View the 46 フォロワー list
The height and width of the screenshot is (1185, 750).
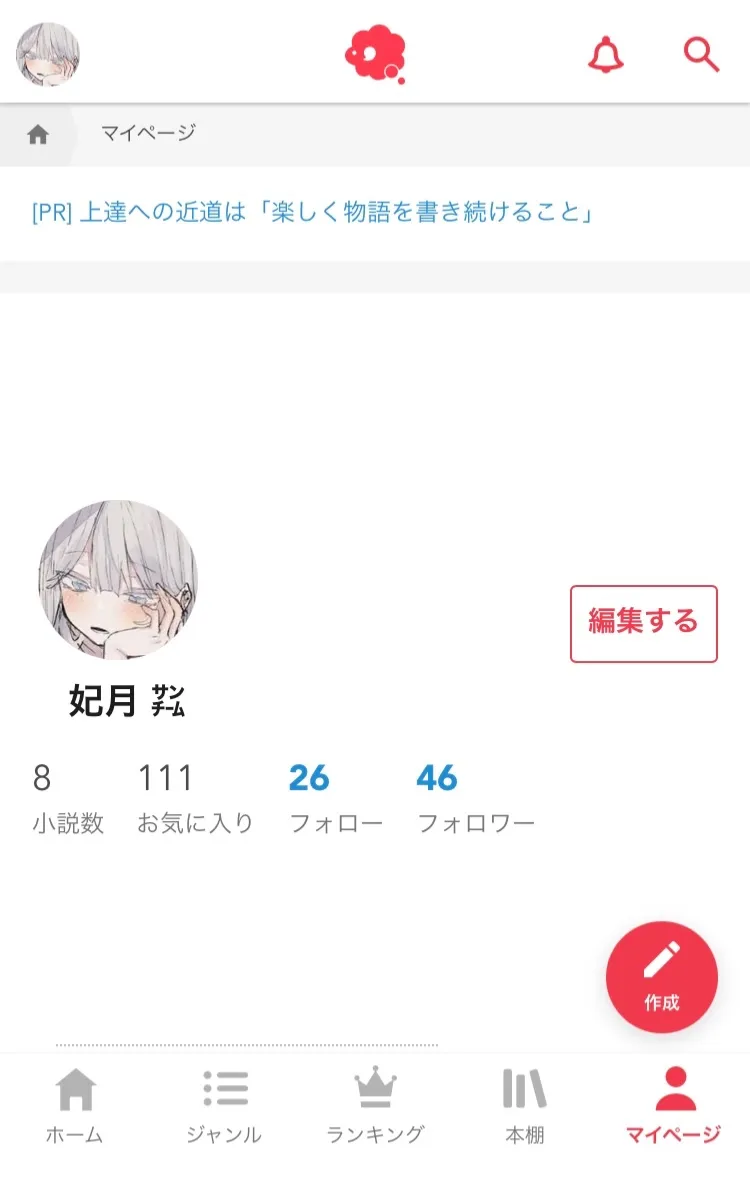pyautogui.click(x=475, y=799)
